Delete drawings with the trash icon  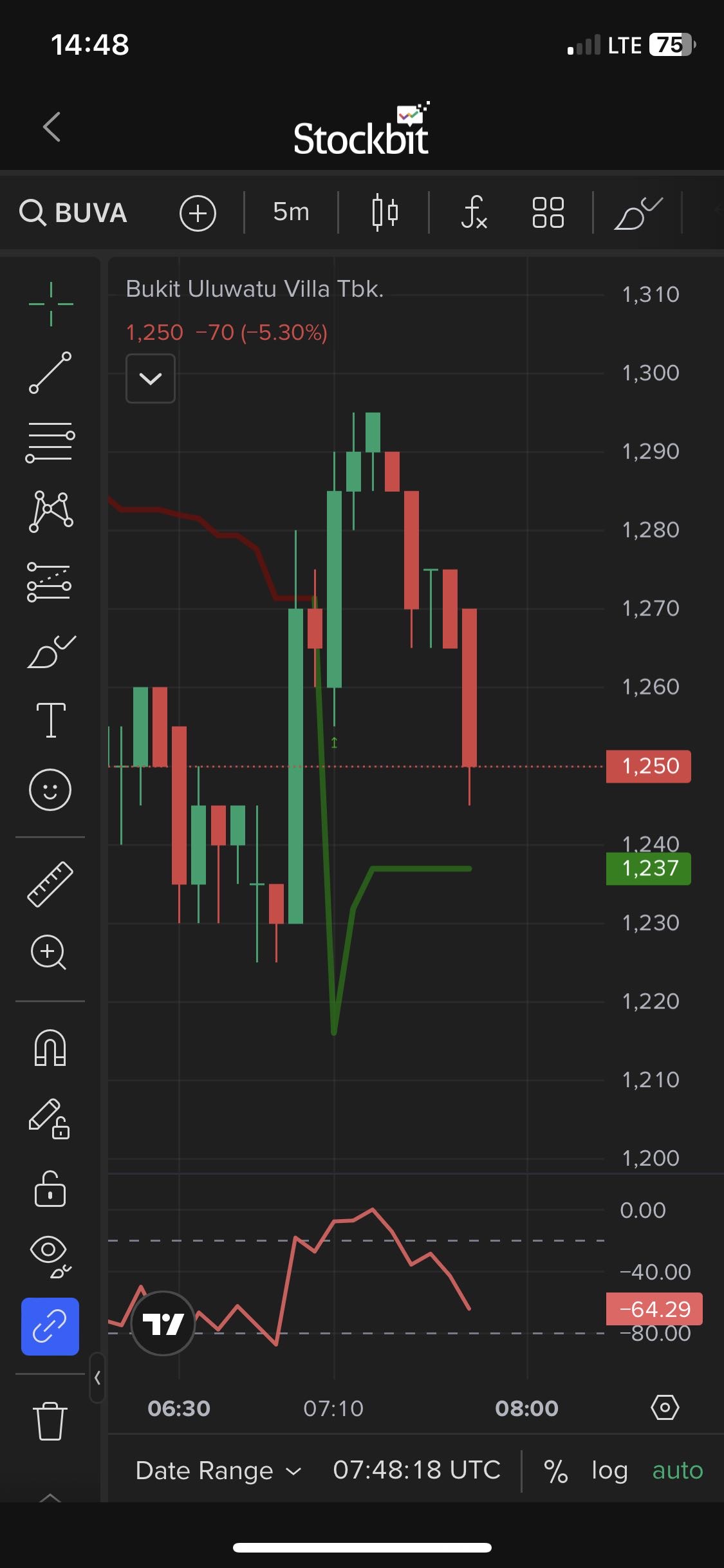[x=50, y=1420]
